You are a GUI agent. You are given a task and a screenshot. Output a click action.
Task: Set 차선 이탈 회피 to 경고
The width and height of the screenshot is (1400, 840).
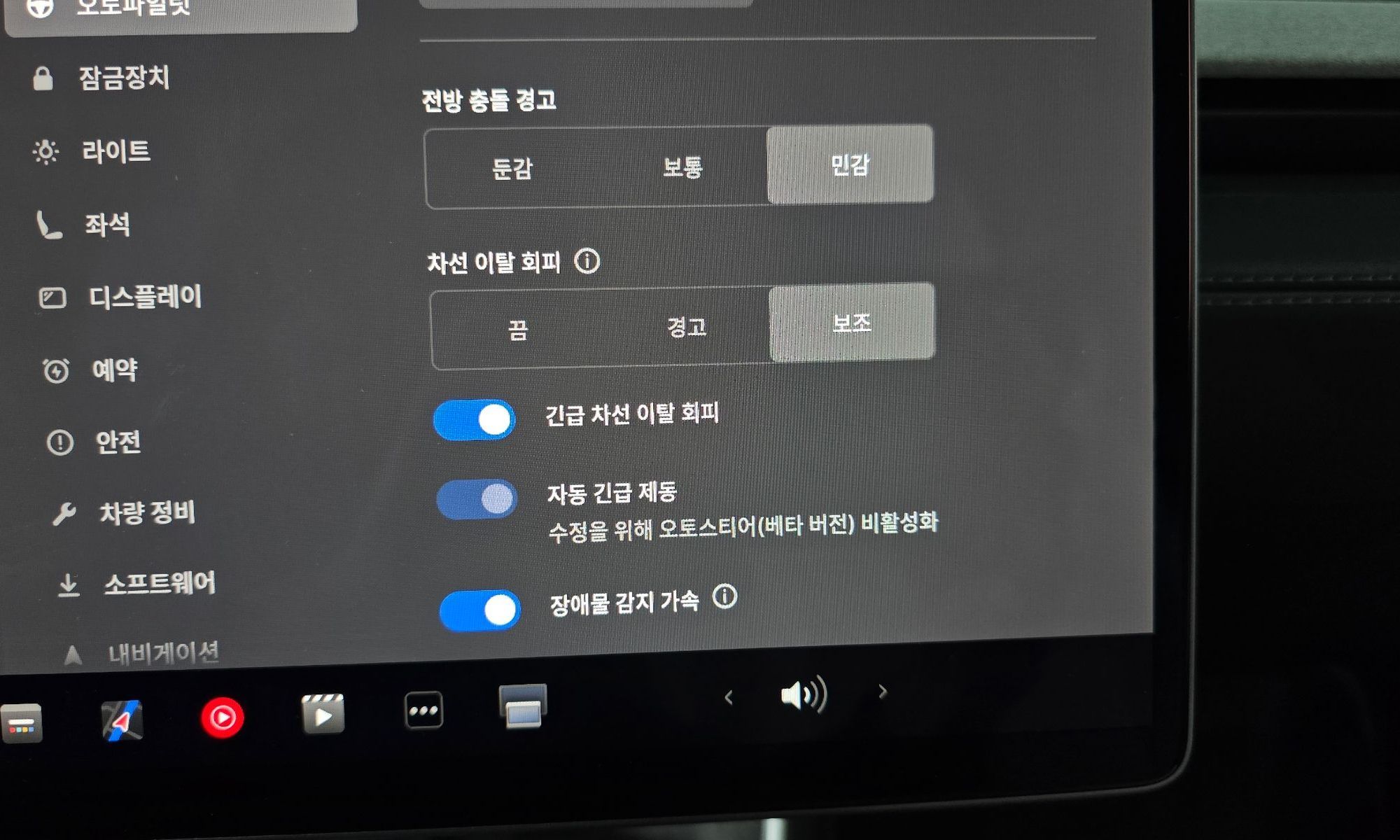[687, 327]
